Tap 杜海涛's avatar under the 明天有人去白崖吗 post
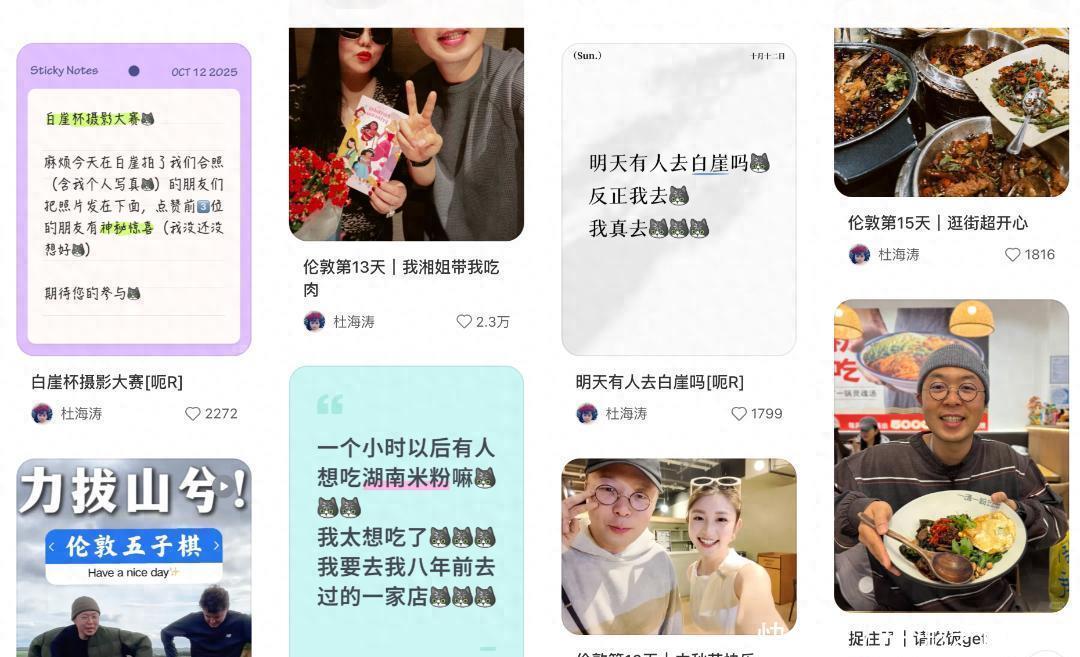 [x=587, y=414]
